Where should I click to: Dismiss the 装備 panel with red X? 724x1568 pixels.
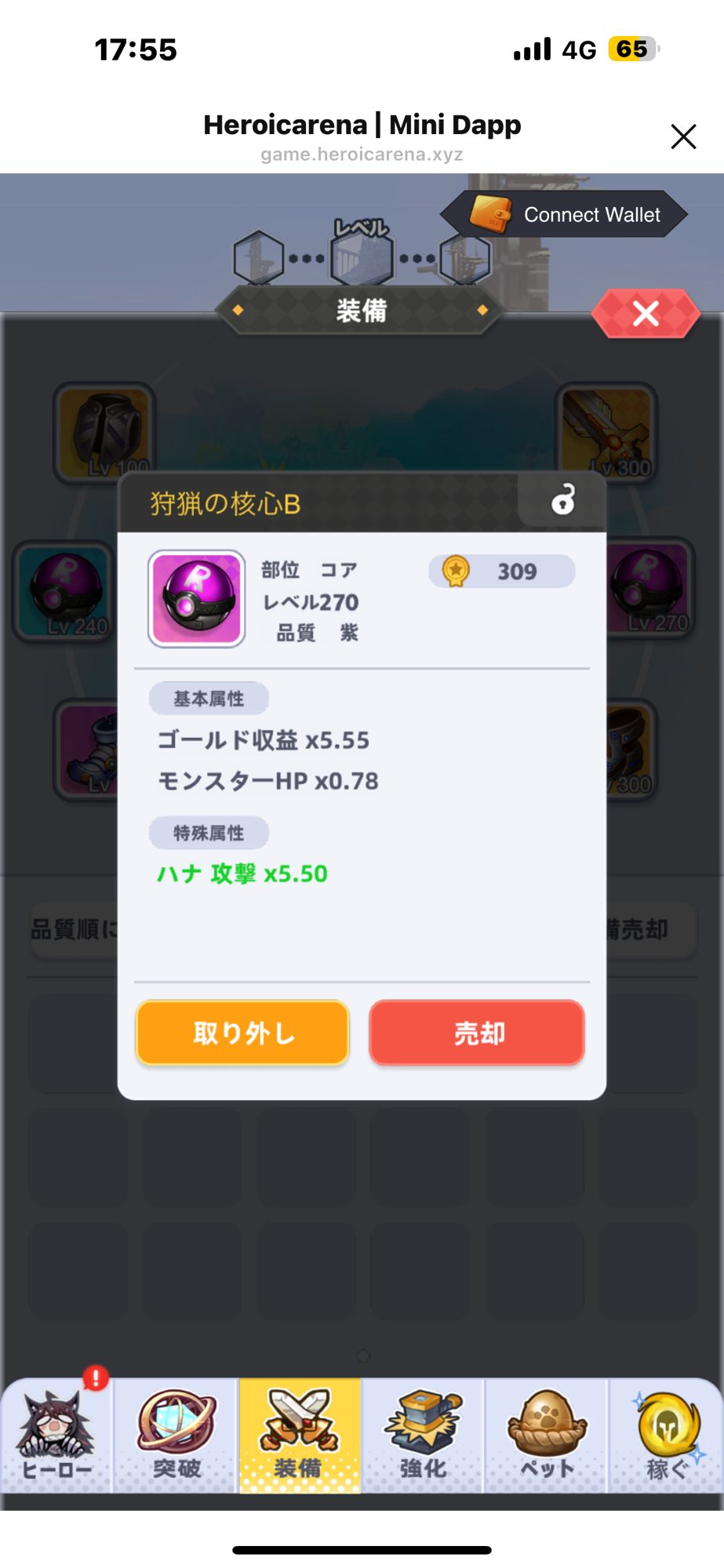pyautogui.click(x=645, y=314)
